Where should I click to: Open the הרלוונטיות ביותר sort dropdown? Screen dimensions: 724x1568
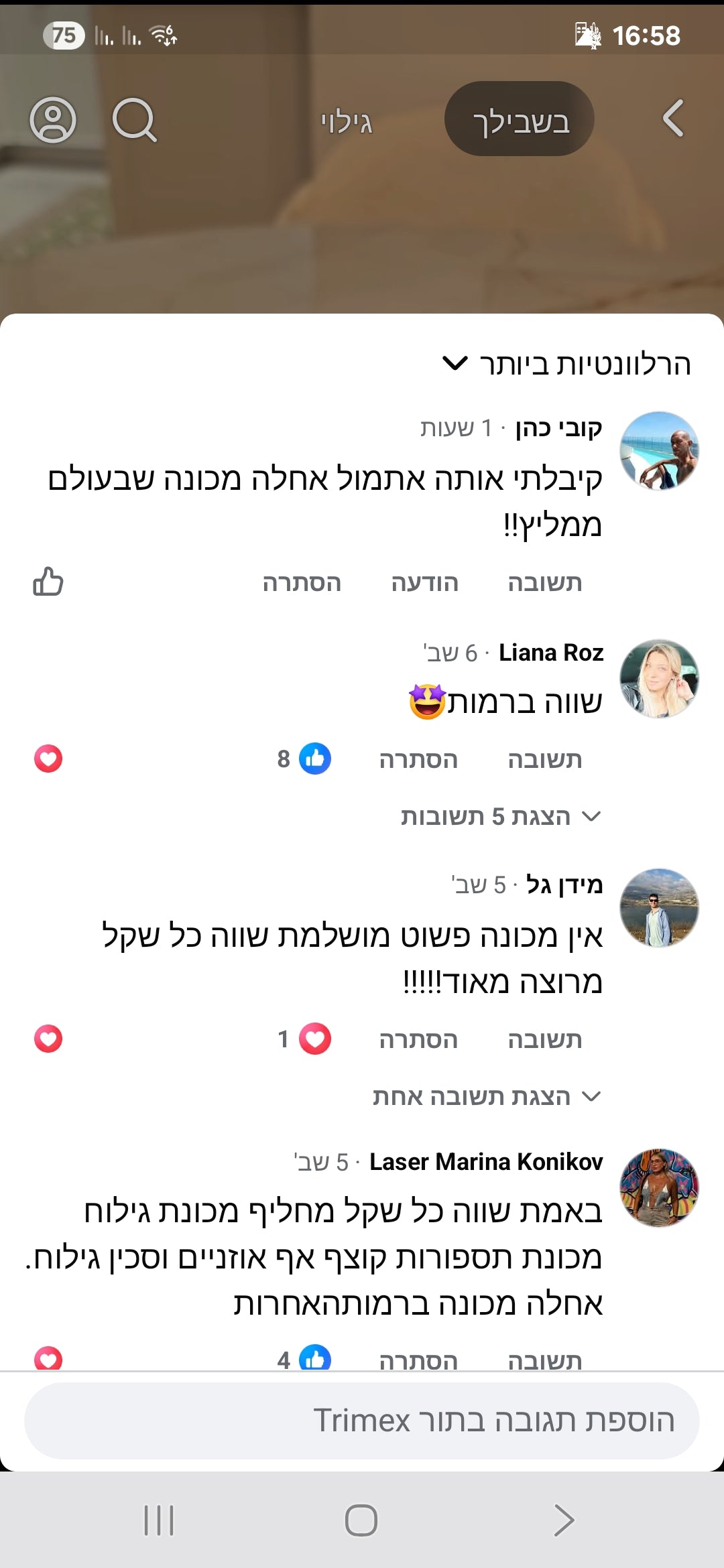[566, 364]
